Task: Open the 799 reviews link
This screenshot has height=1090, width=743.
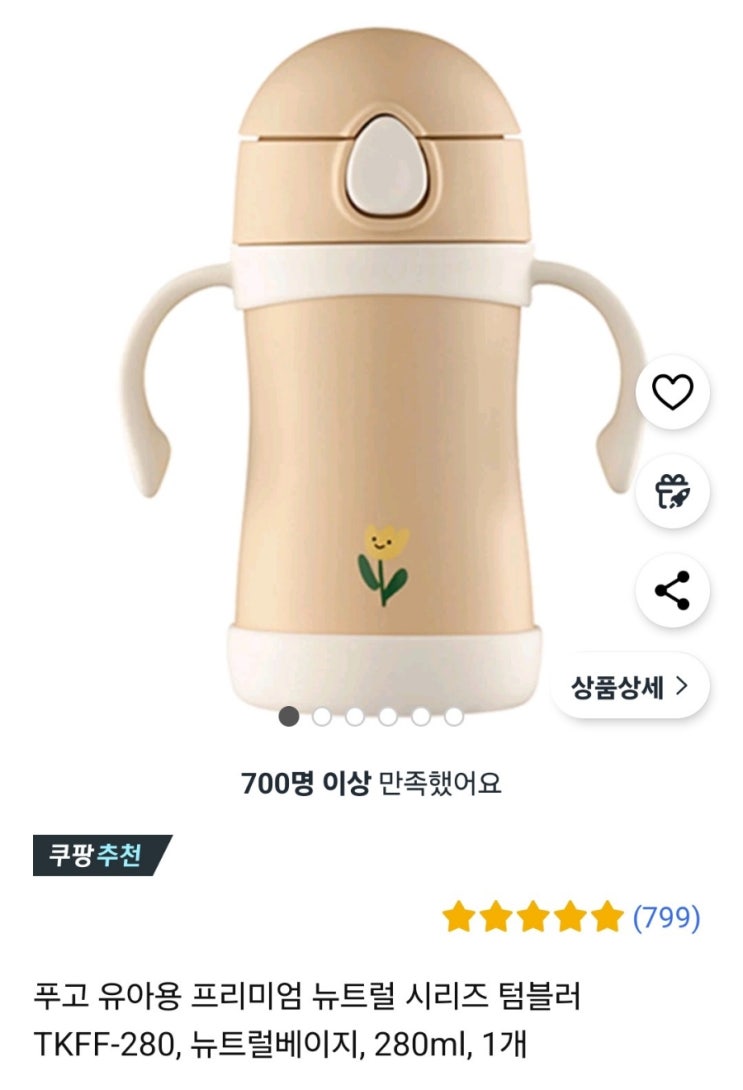Action: coord(666,917)
